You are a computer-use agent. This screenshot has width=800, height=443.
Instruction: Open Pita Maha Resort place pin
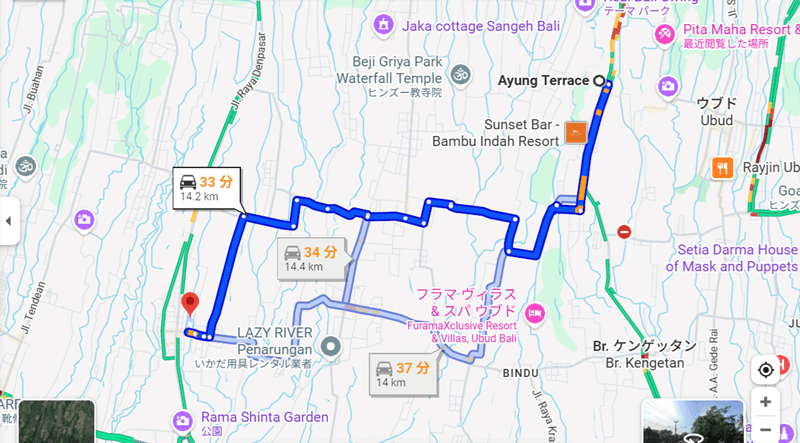click(664, 33)
